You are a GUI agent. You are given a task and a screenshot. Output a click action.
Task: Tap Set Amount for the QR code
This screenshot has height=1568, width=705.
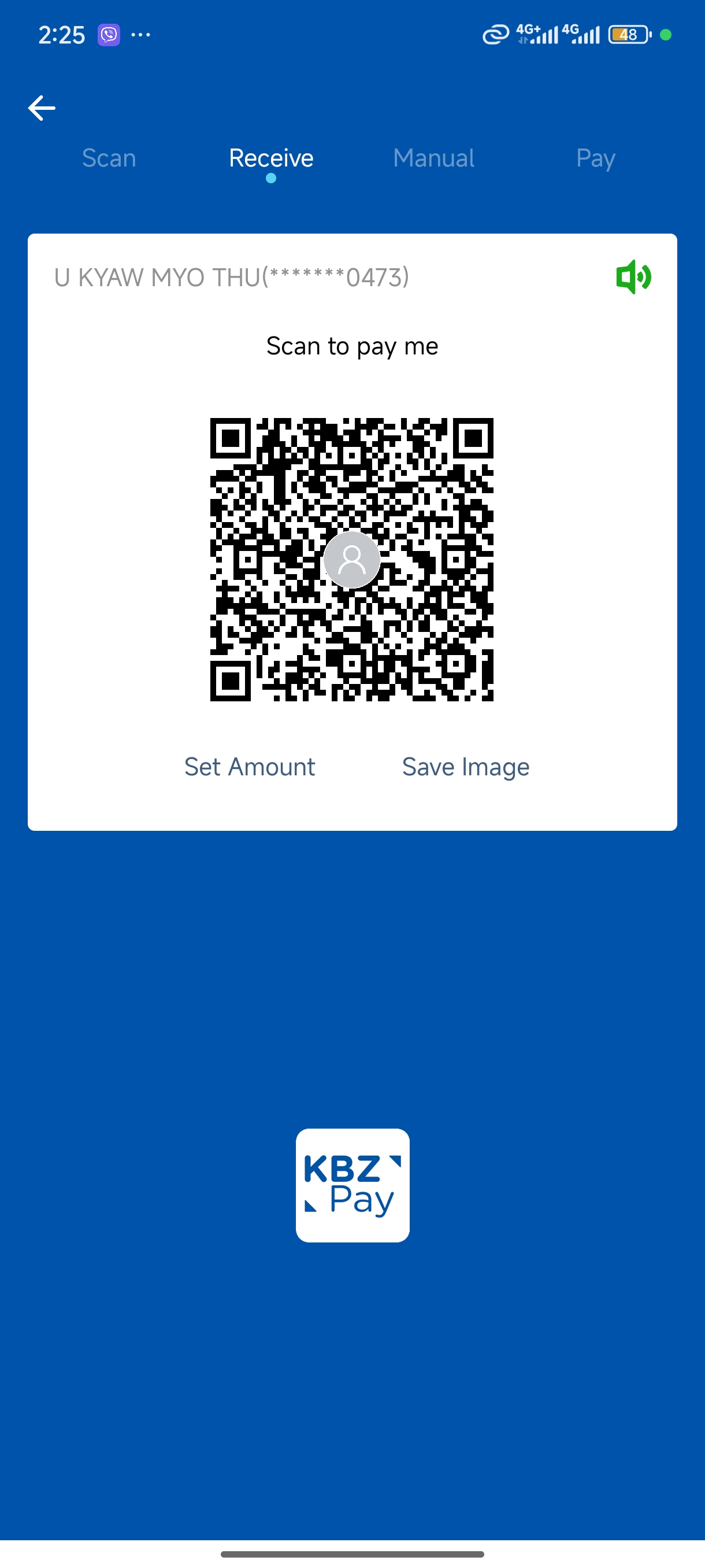click(250, 767)
